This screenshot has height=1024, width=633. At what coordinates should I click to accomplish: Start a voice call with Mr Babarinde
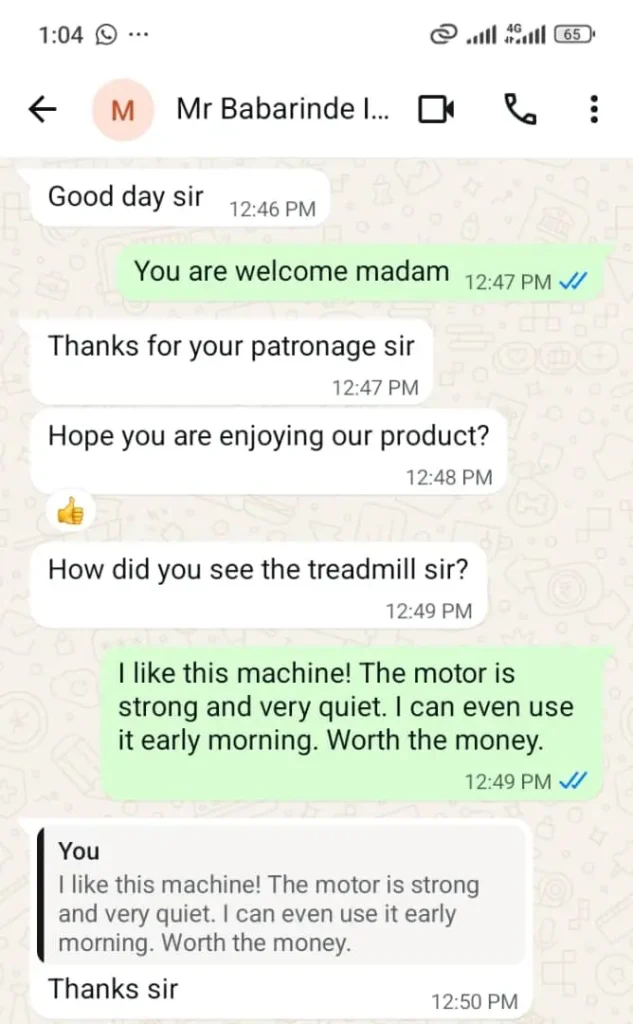[519, 110]
